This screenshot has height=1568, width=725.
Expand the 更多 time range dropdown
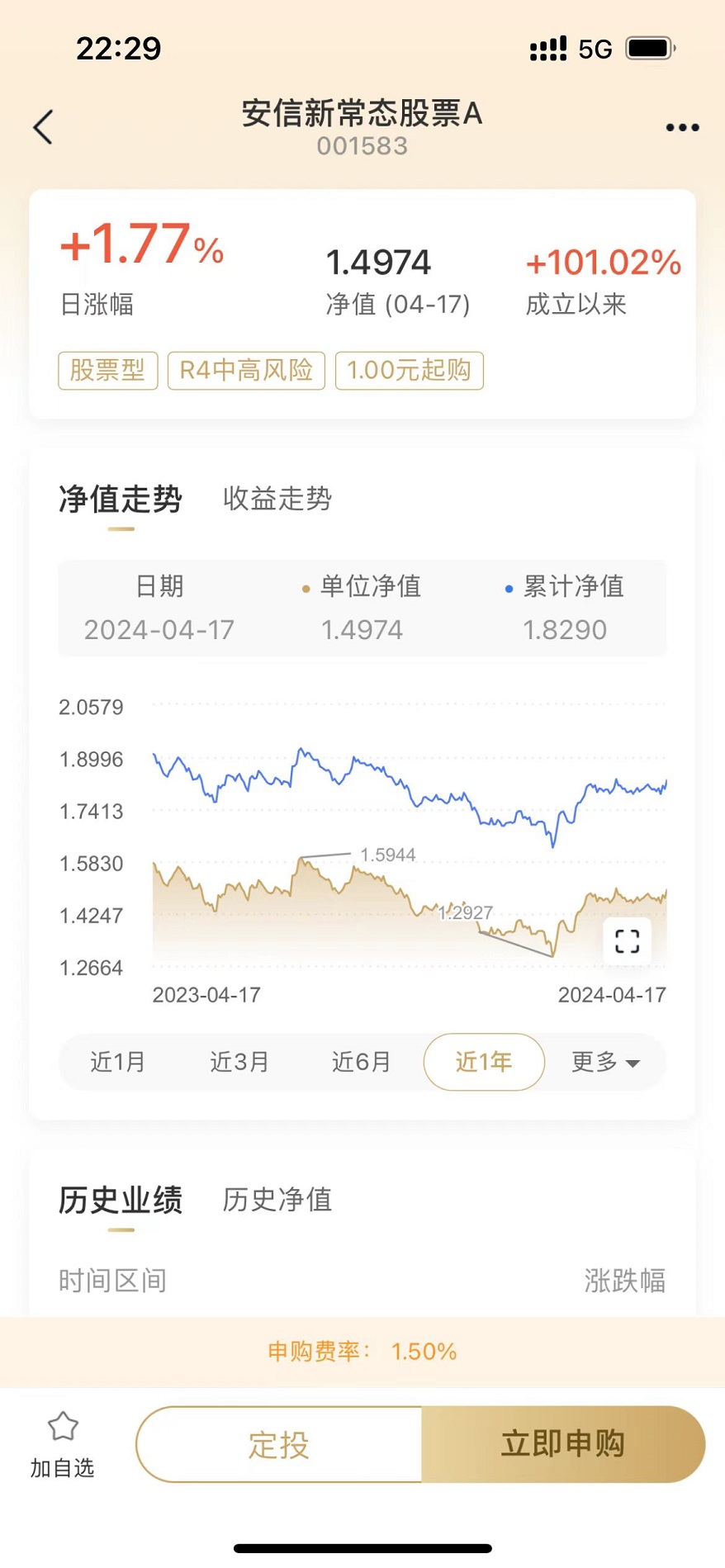[606, 1063]
